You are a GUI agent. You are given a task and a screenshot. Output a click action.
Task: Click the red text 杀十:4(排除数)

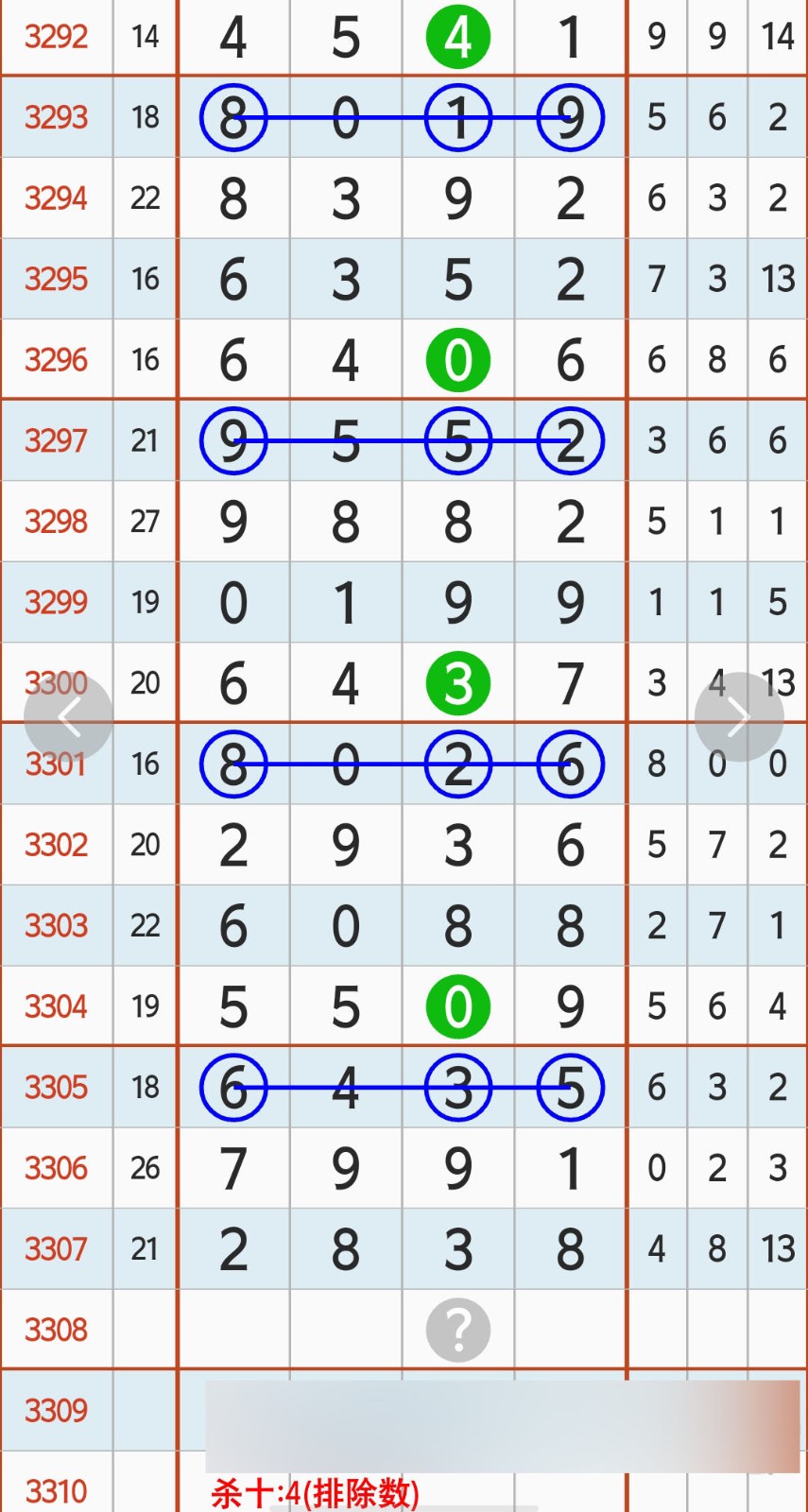coord(315,1490)
